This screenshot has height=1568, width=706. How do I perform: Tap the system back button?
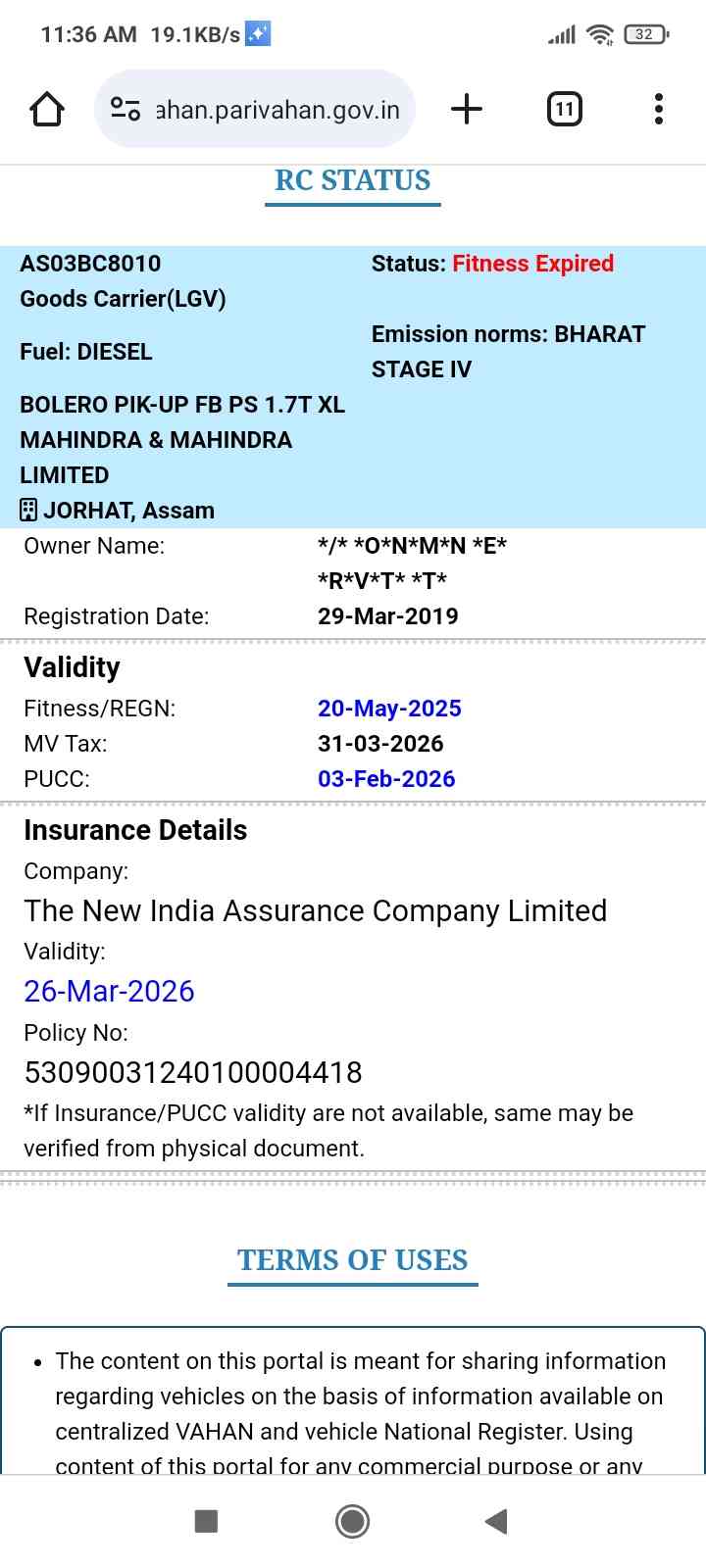click(x=497, y=1521)
